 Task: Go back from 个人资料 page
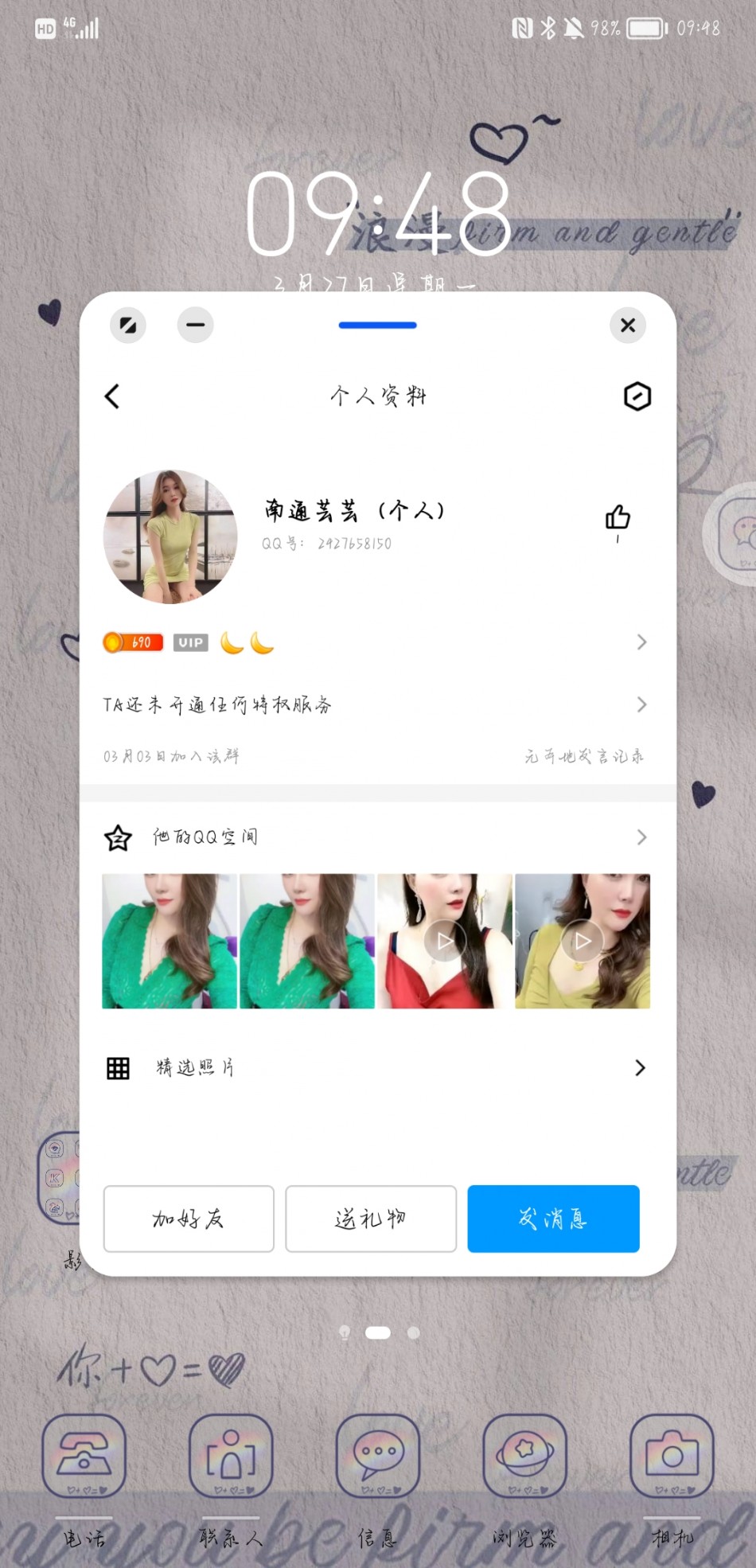[112, 396]
